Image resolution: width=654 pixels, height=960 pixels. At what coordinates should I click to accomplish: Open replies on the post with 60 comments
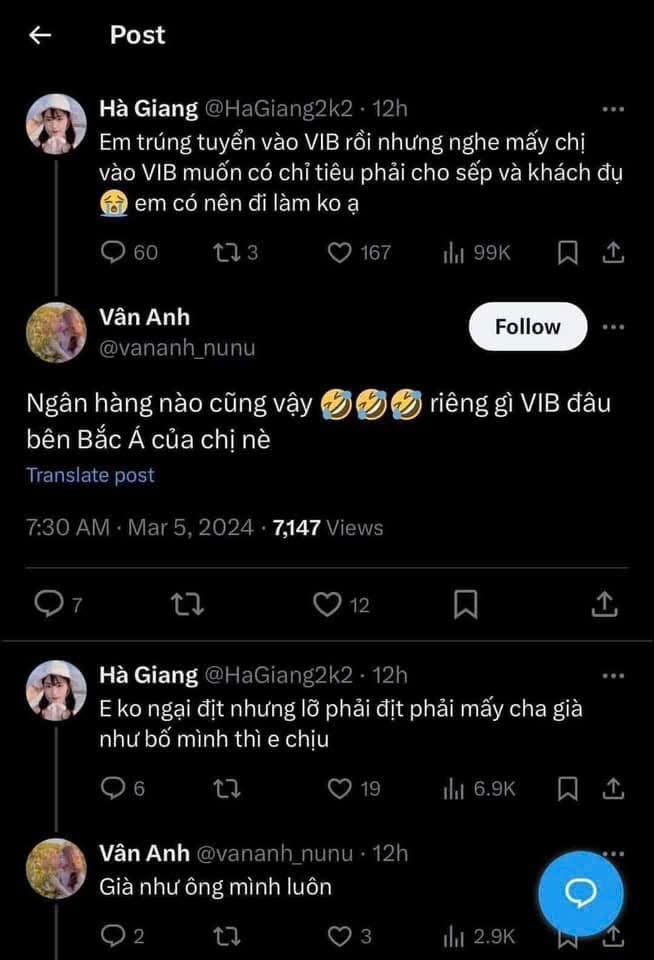[x=113, y=253]
